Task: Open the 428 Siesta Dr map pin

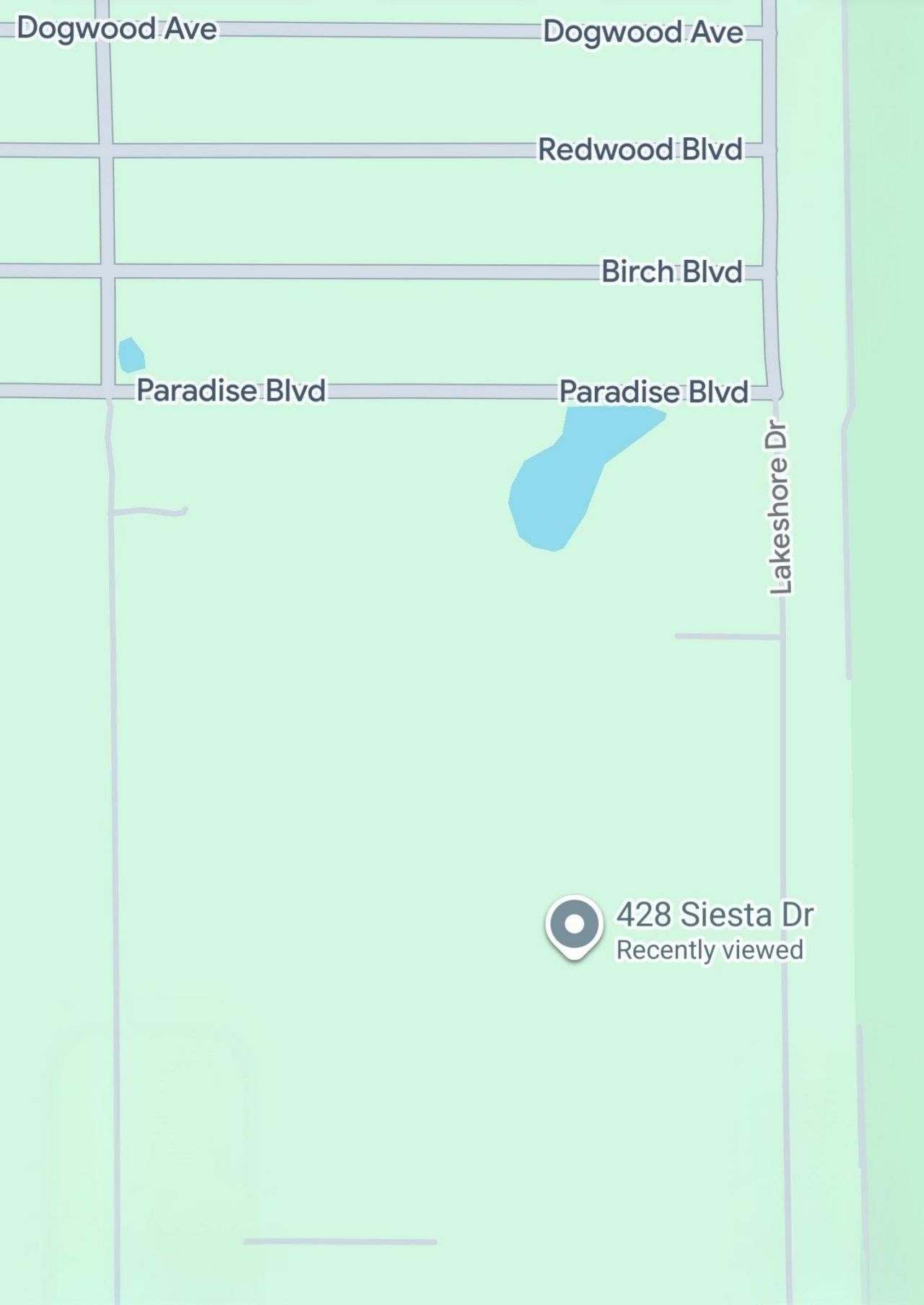Action: (574, 925)
